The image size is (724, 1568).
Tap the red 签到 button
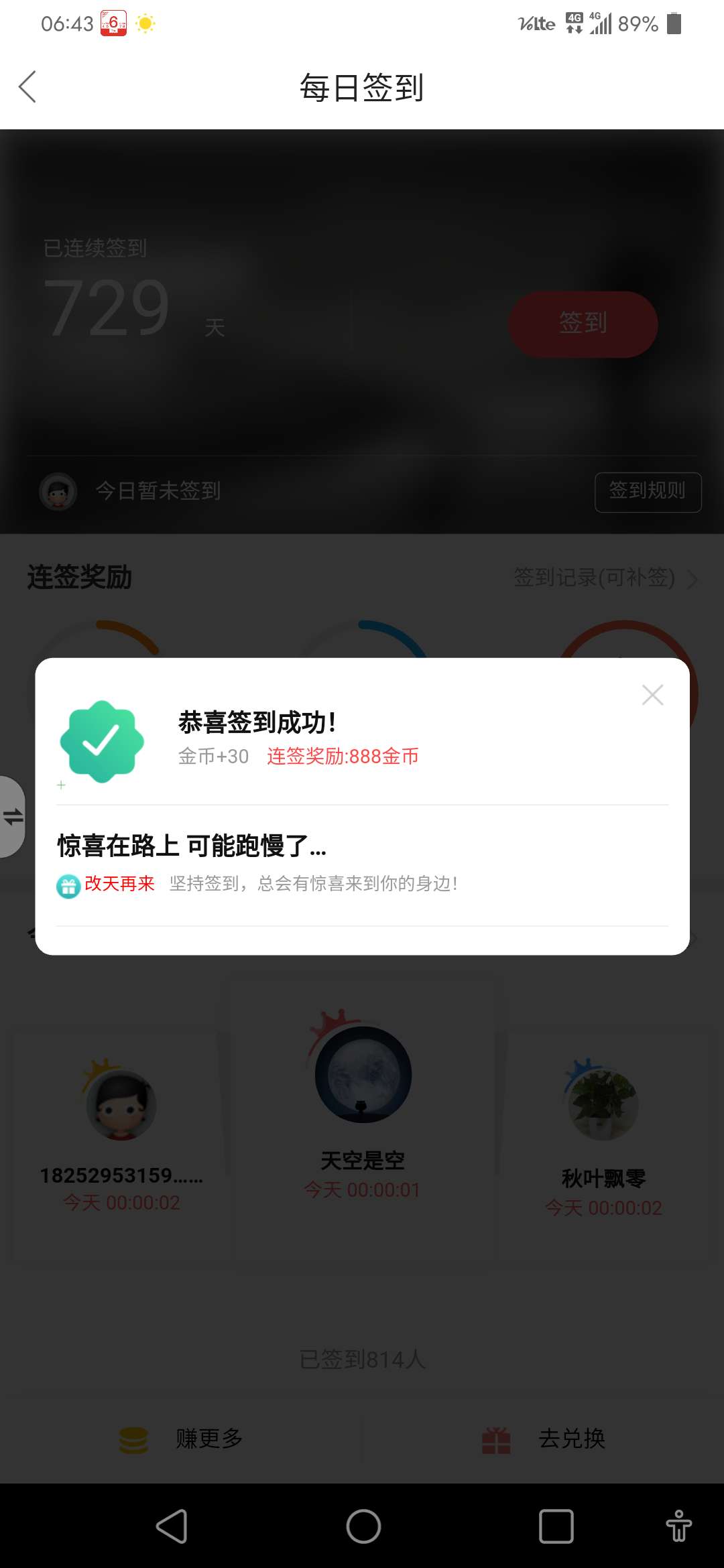583,324
